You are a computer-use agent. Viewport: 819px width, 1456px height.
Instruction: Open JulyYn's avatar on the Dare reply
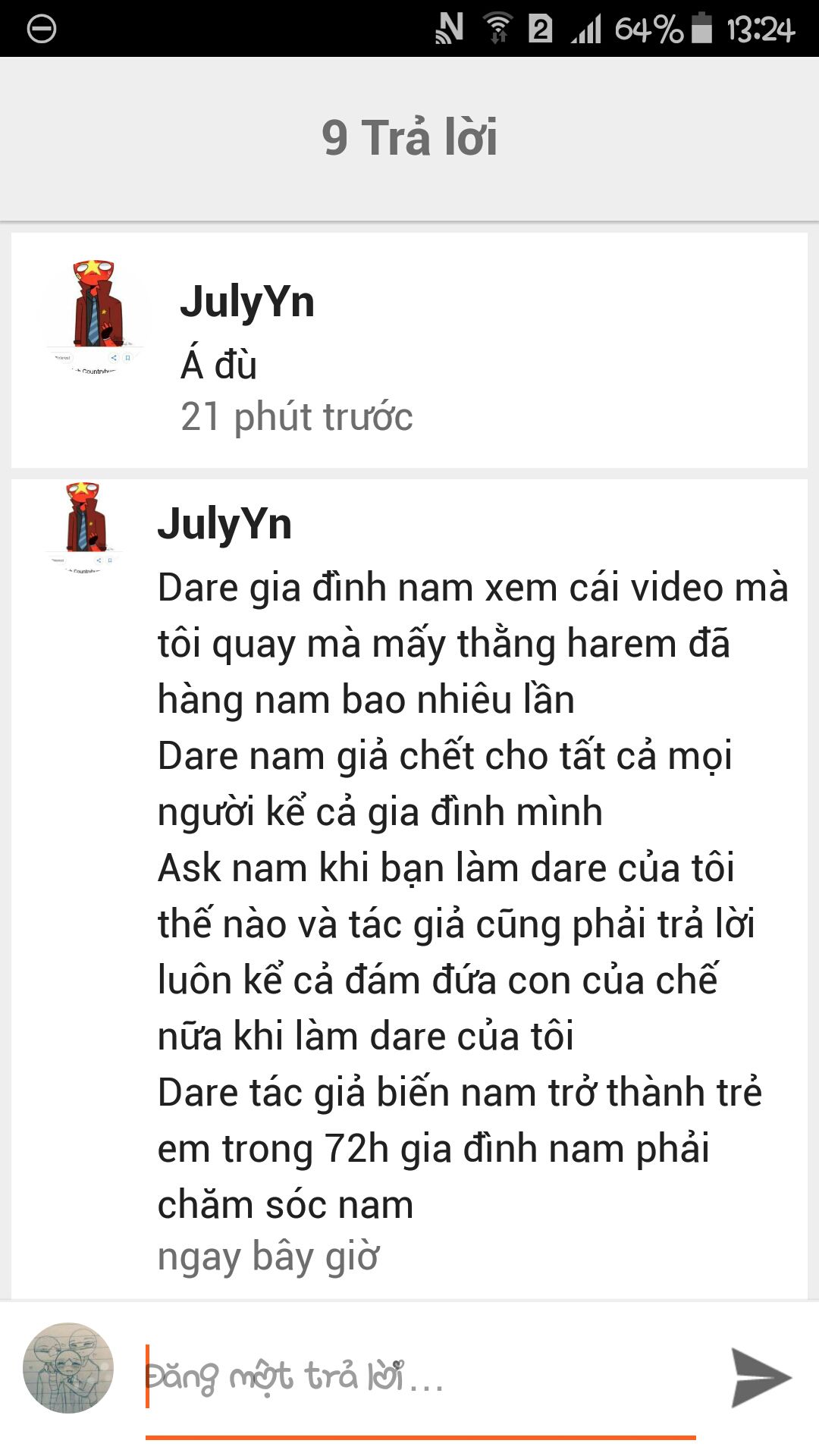coord(83,526)
